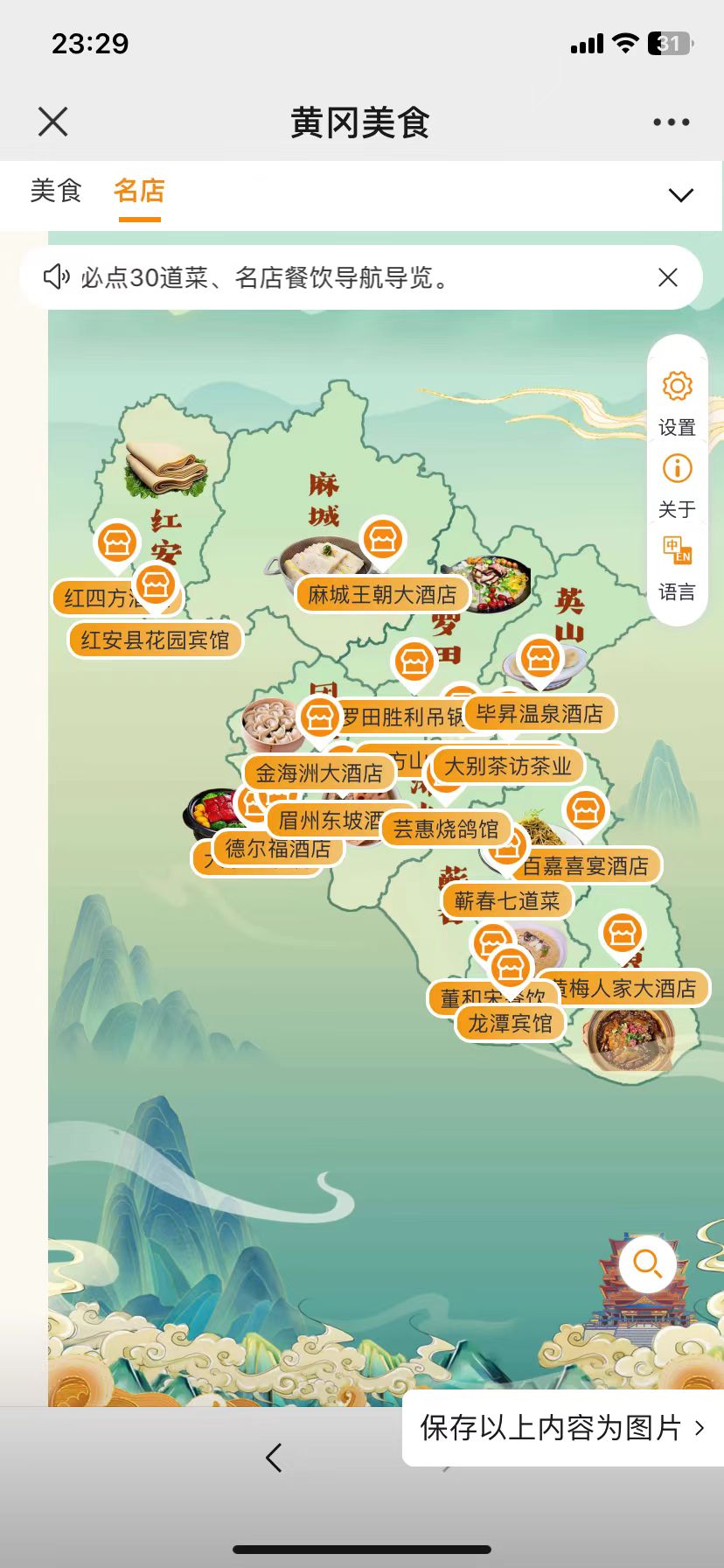Screen dimensions: 724x1568
Task: Open 麻城王朝大酒店 marker
Action: [x=382, y=595]
